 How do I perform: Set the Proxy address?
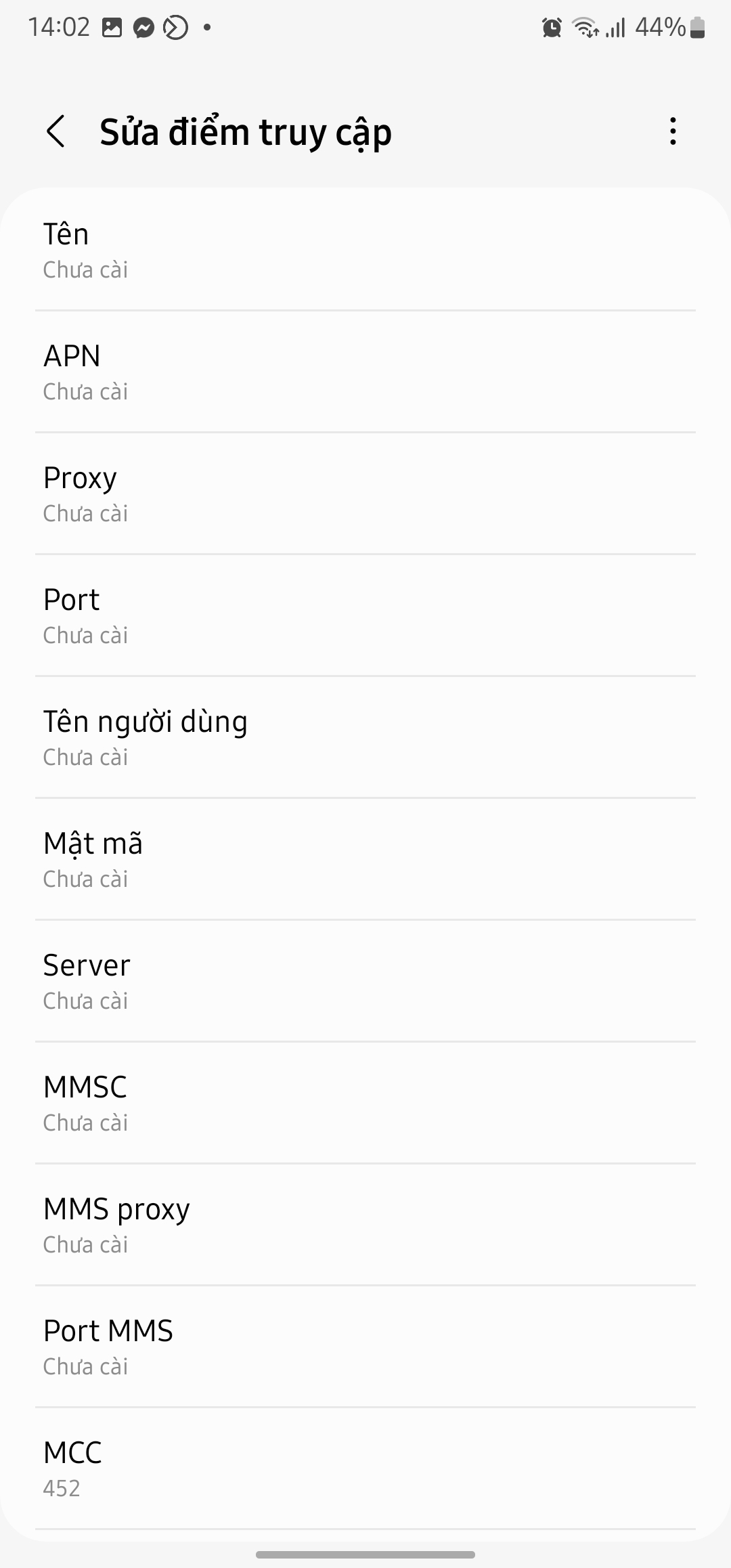tap(365, 494)
